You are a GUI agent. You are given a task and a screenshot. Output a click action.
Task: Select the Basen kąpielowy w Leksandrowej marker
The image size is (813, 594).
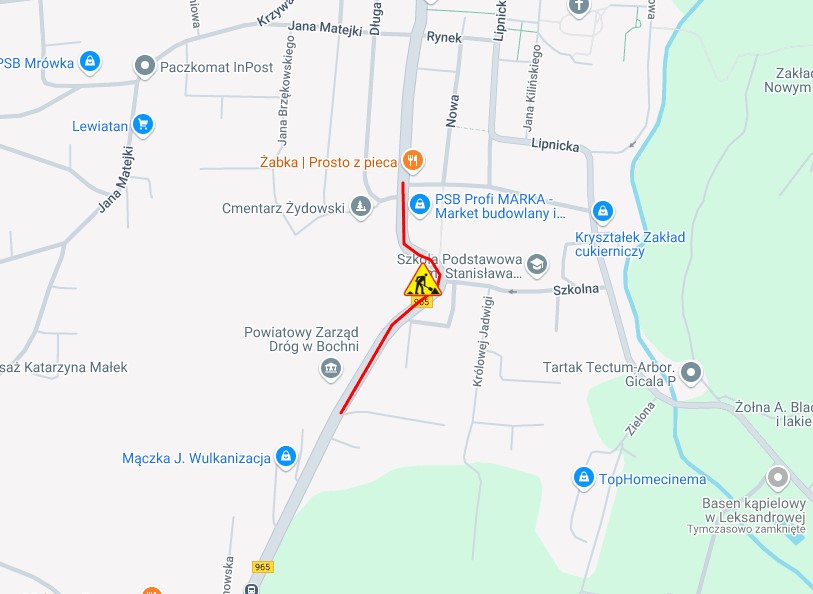778,478
